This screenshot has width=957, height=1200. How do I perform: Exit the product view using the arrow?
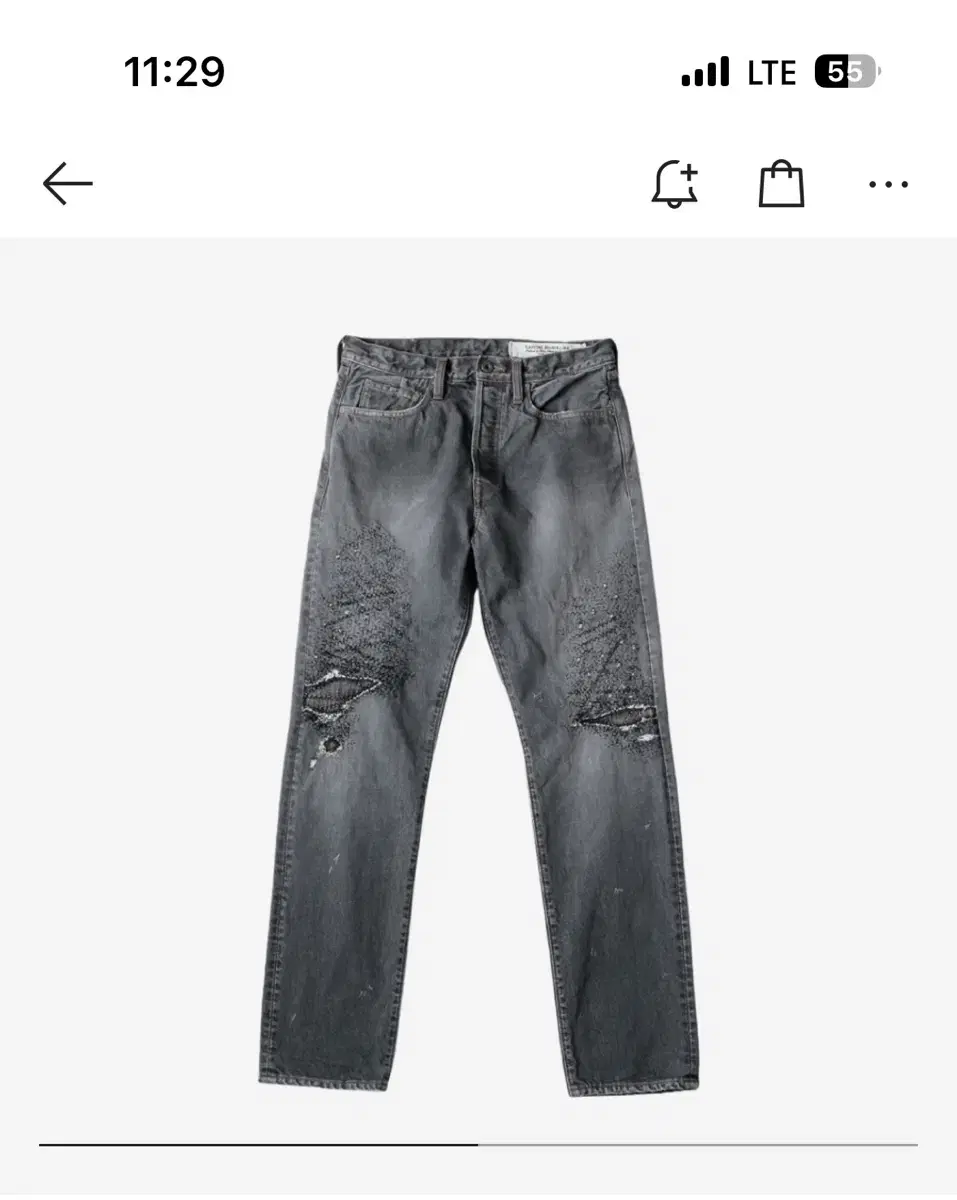click(x=66, y=183)
